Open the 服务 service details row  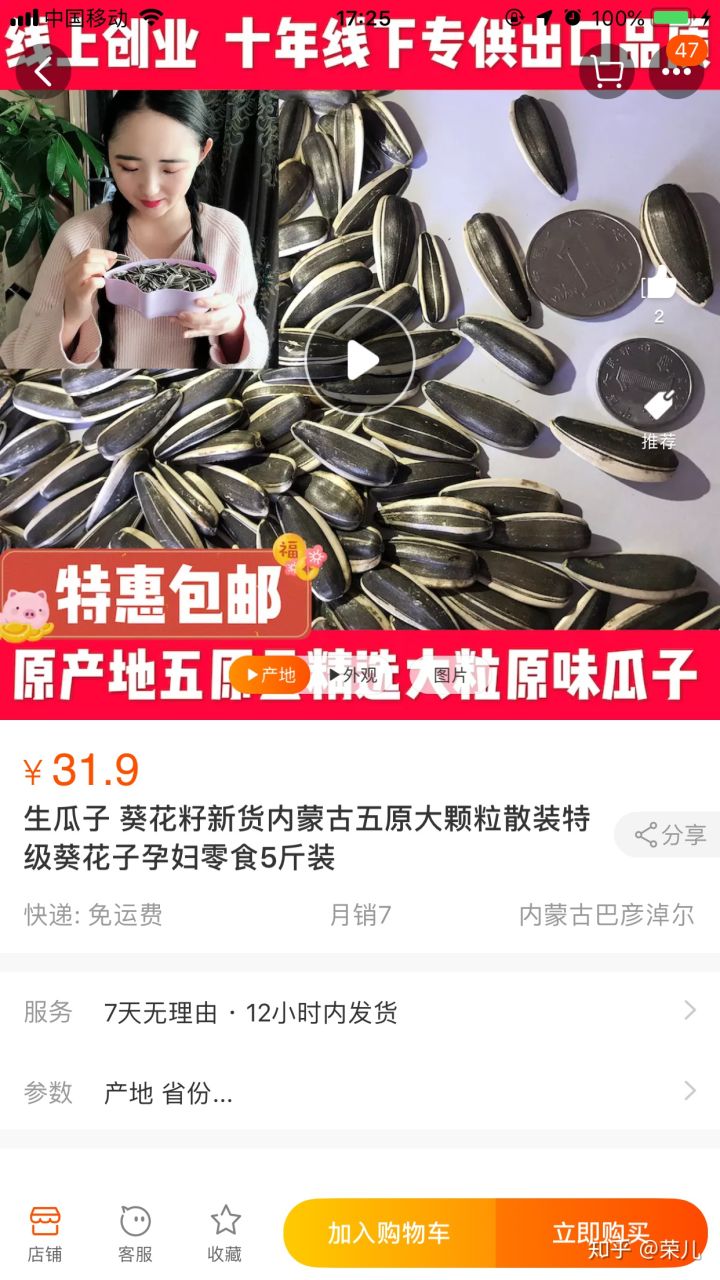[360, 1012]
